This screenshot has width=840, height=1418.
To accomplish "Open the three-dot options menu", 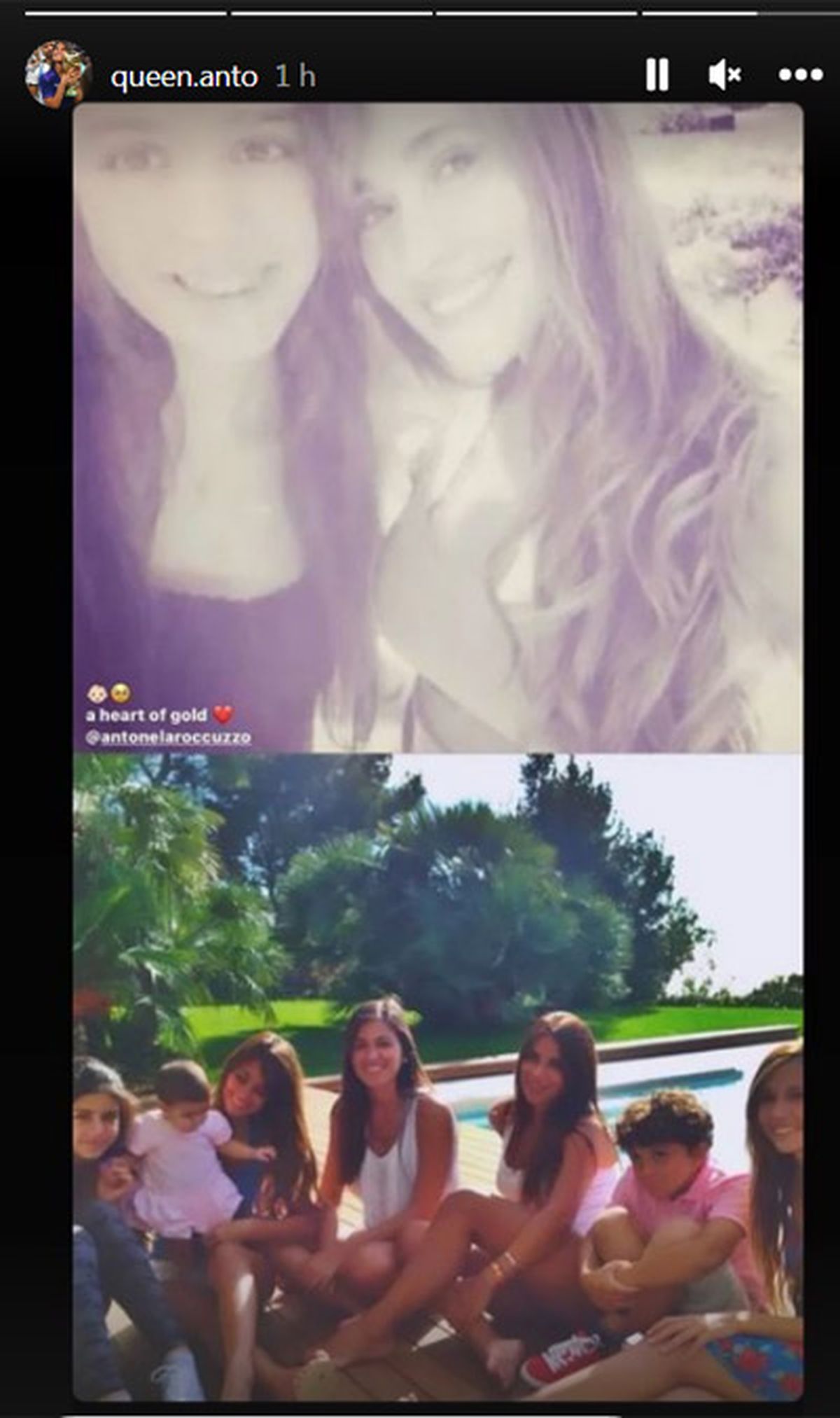I will pos(800,74).
